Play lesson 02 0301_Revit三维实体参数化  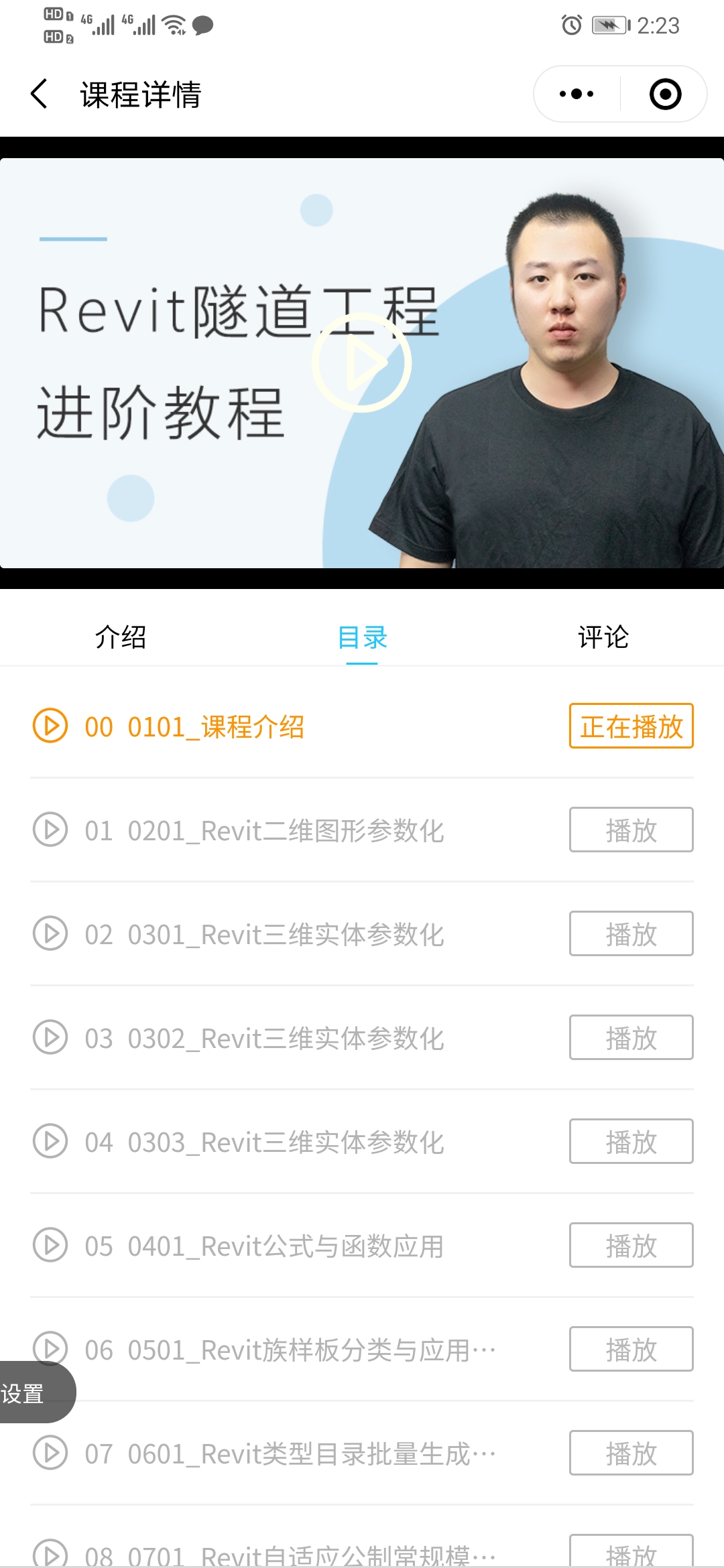click(631, 933)
